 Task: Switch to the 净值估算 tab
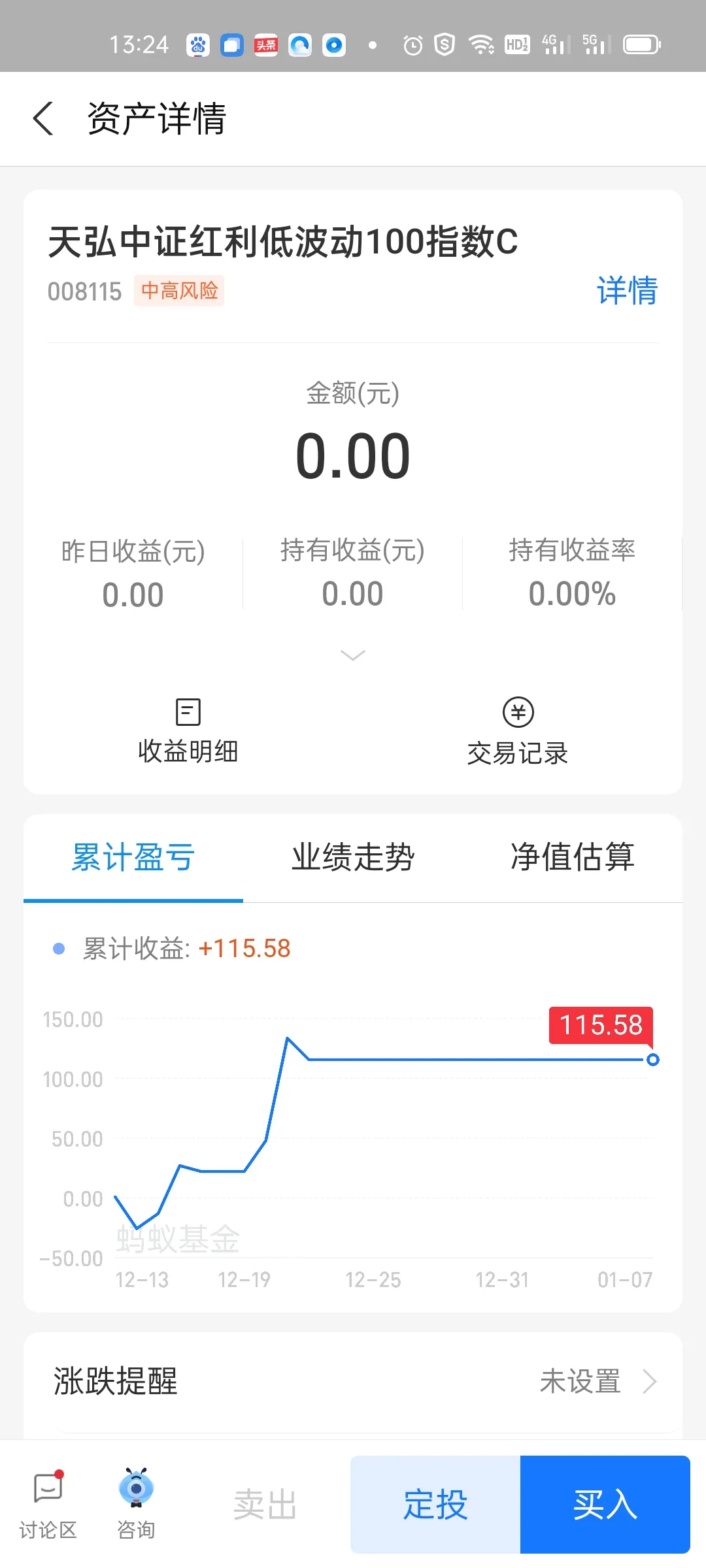point(572,857)
